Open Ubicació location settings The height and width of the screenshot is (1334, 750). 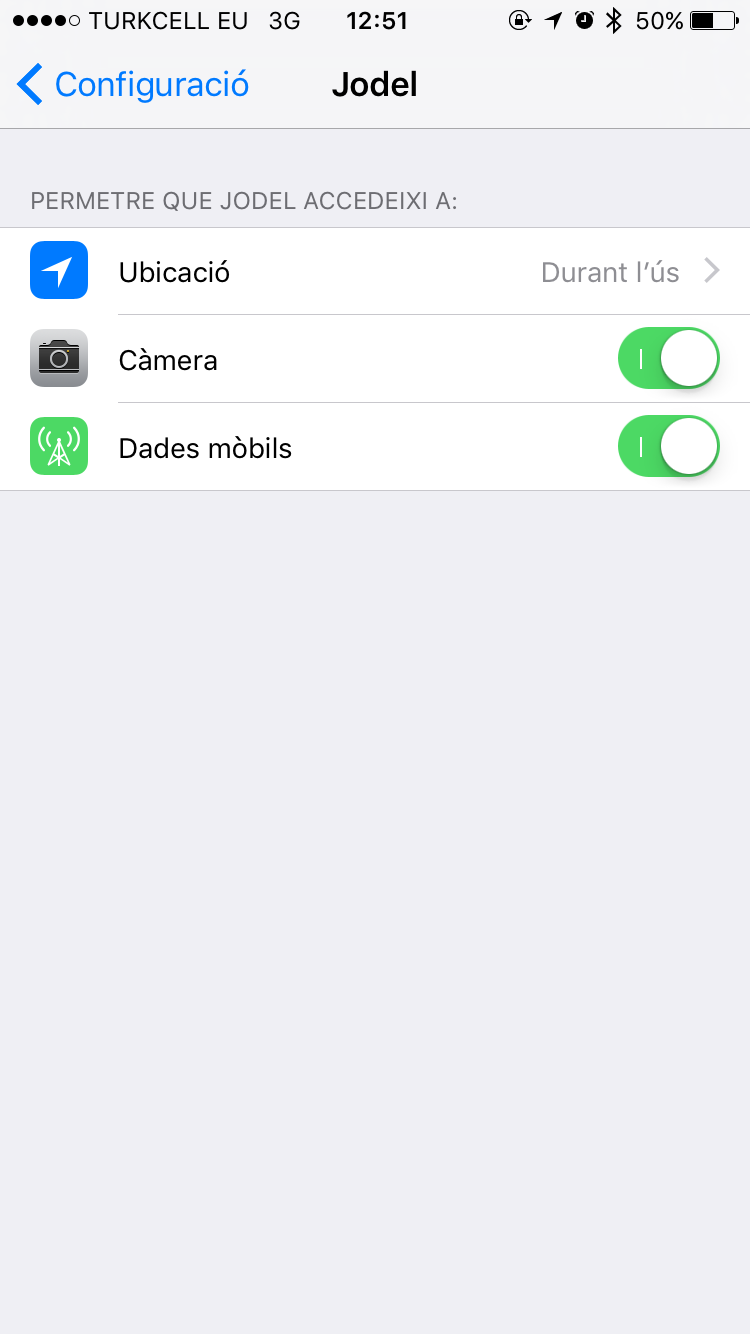(x=375, y=271)
